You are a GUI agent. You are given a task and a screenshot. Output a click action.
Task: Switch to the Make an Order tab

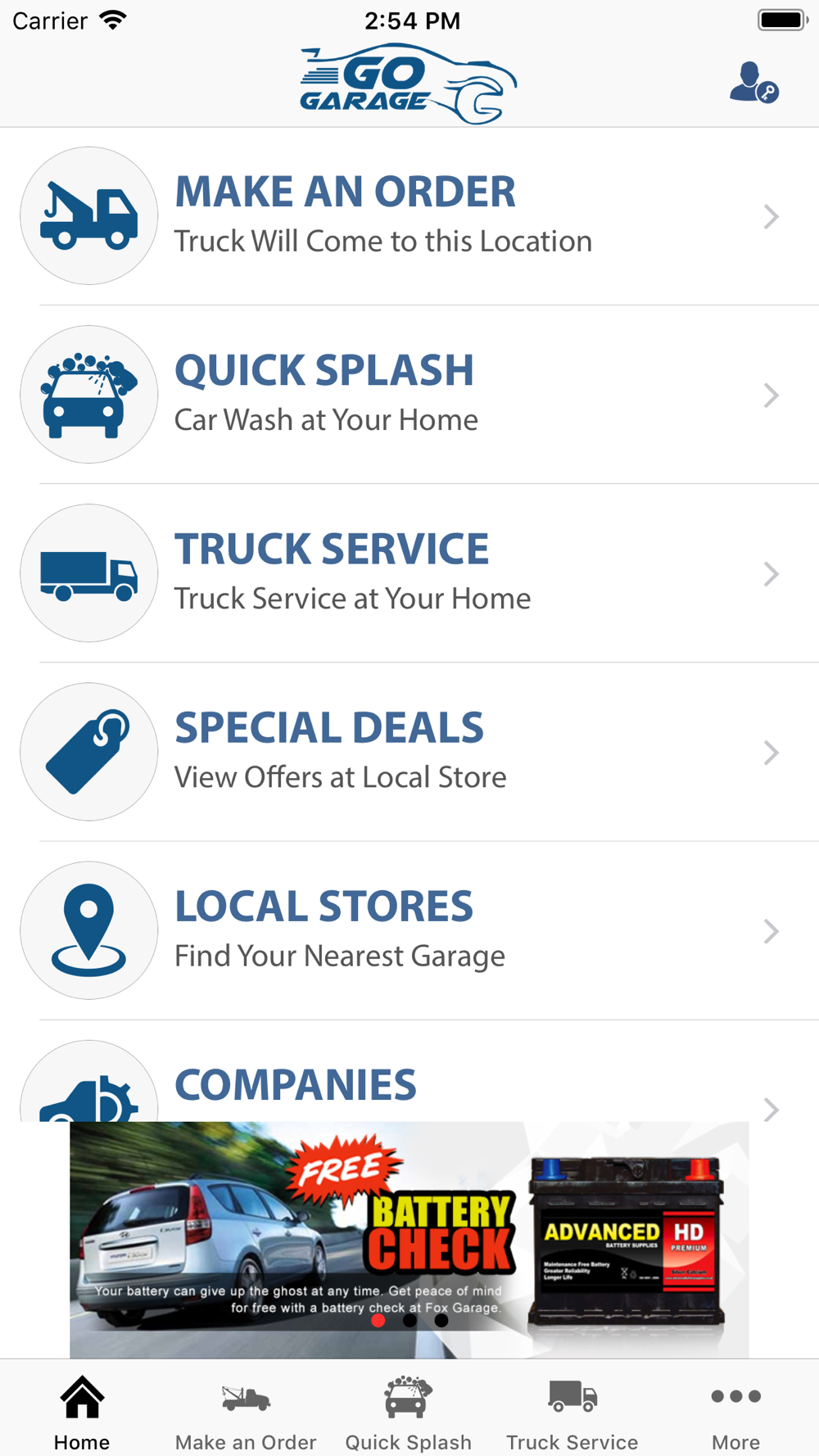click(246, 1413)
